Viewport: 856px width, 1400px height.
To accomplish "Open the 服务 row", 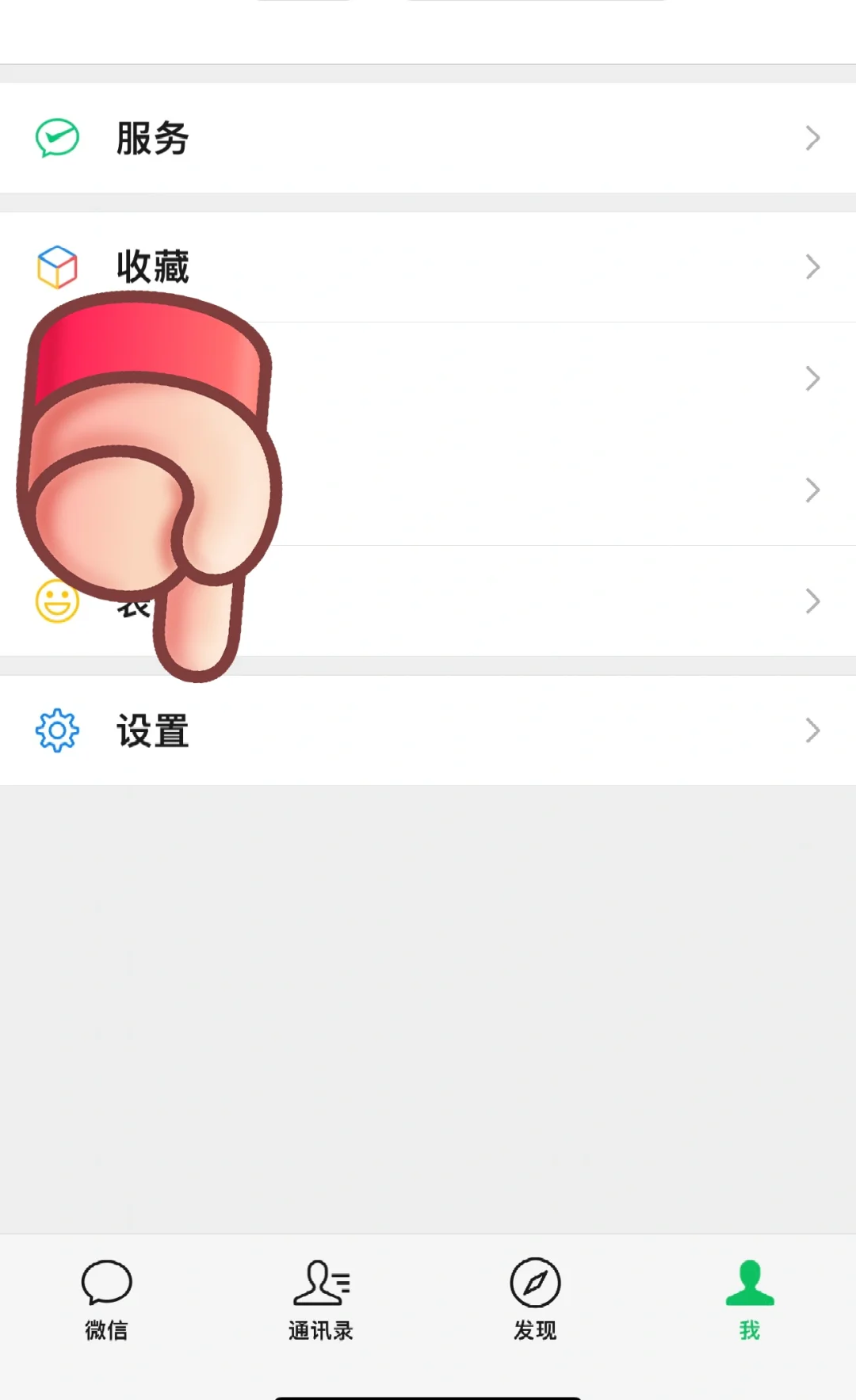I will tap(428, 138).
